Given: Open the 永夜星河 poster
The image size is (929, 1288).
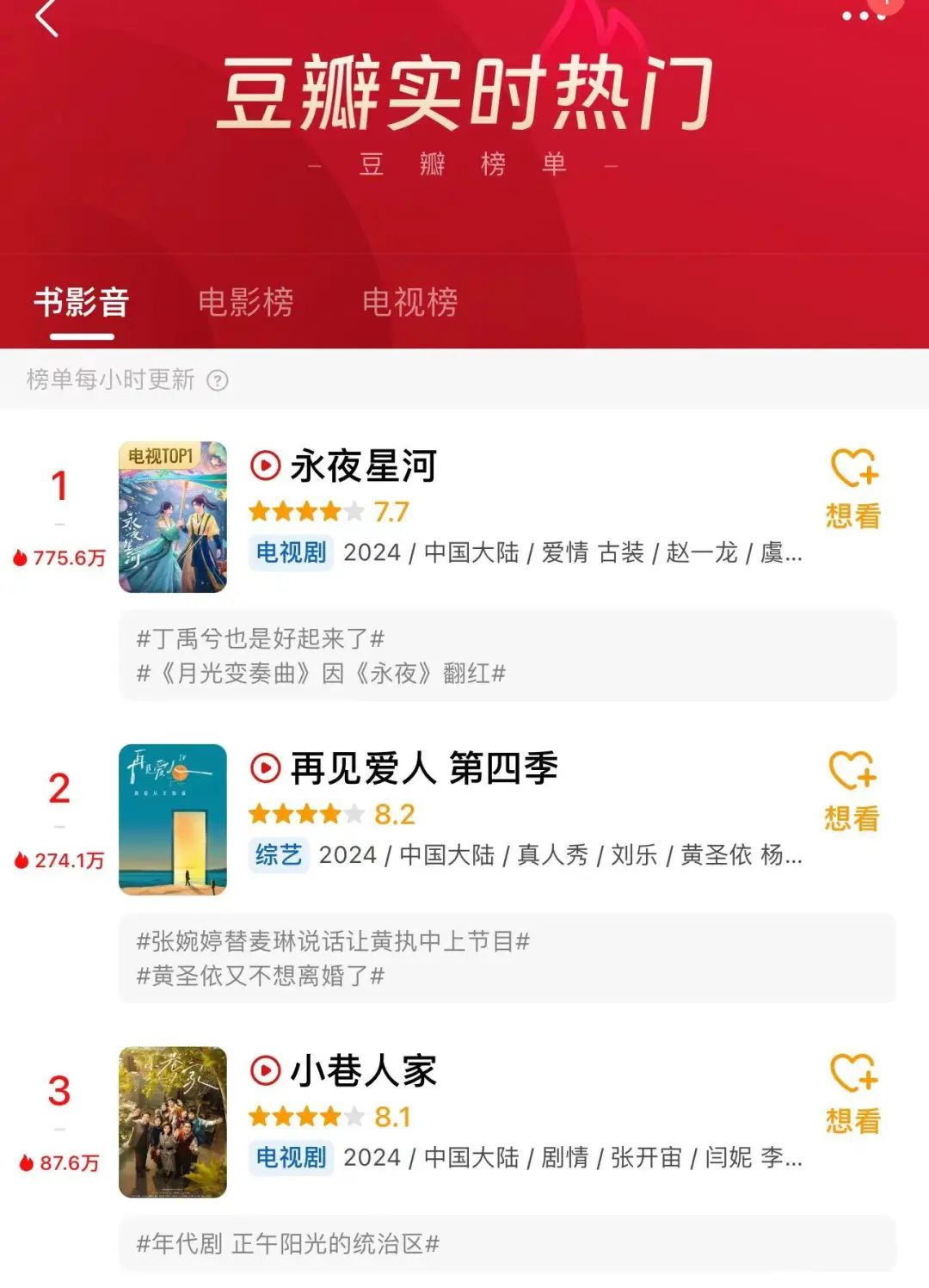Looking at the screenshot, I should pyautogui.click(x=173, y=517).
